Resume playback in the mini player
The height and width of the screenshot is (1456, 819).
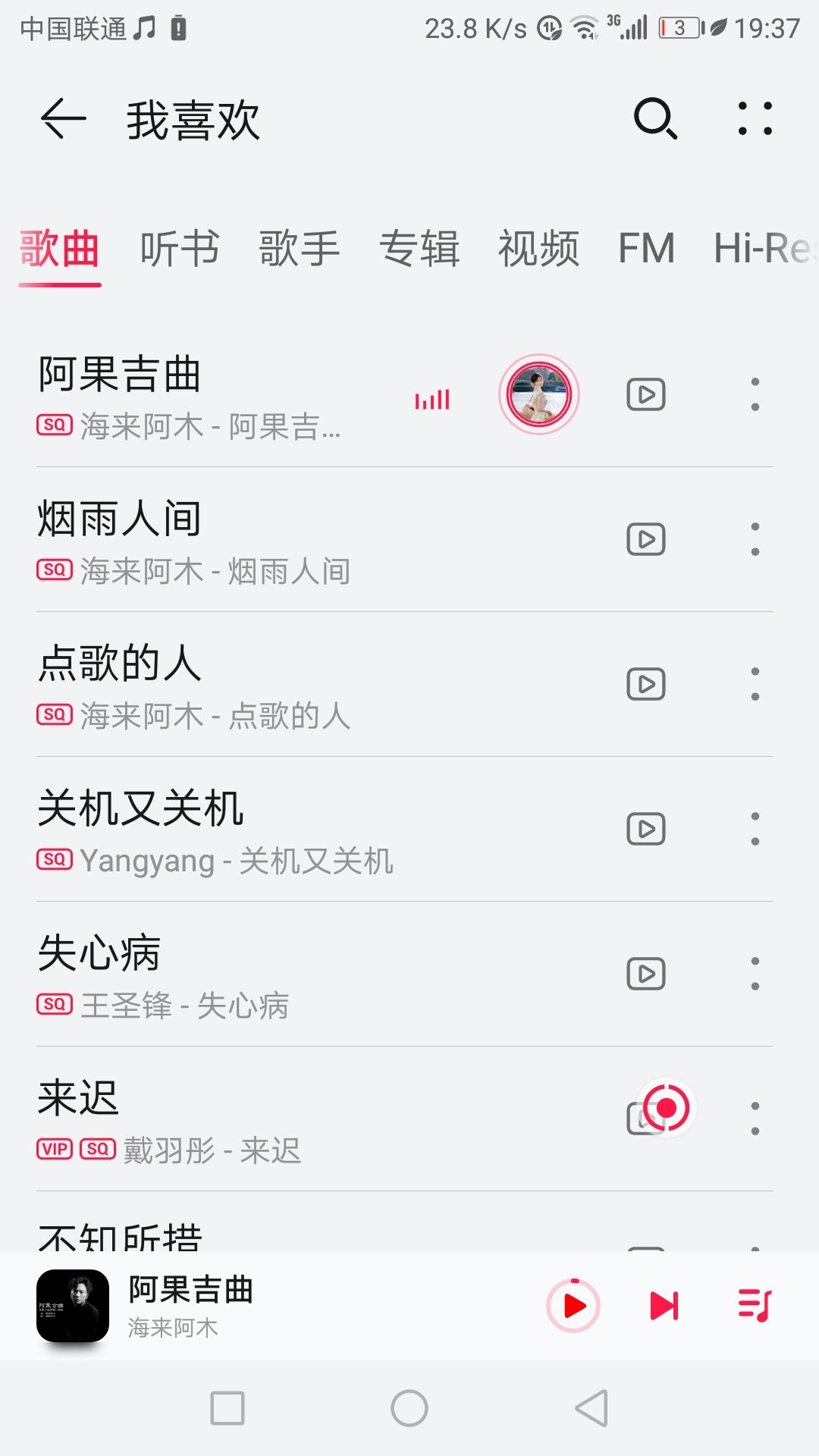pos(573,1306)
